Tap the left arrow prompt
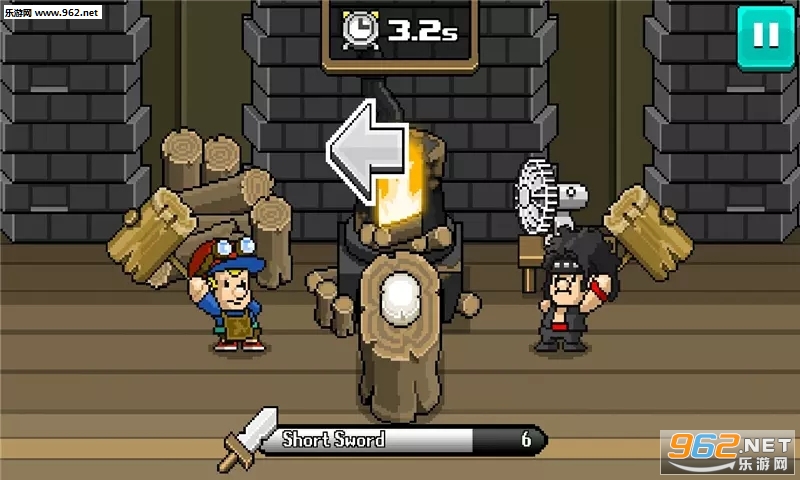 (x=365, y=152)
